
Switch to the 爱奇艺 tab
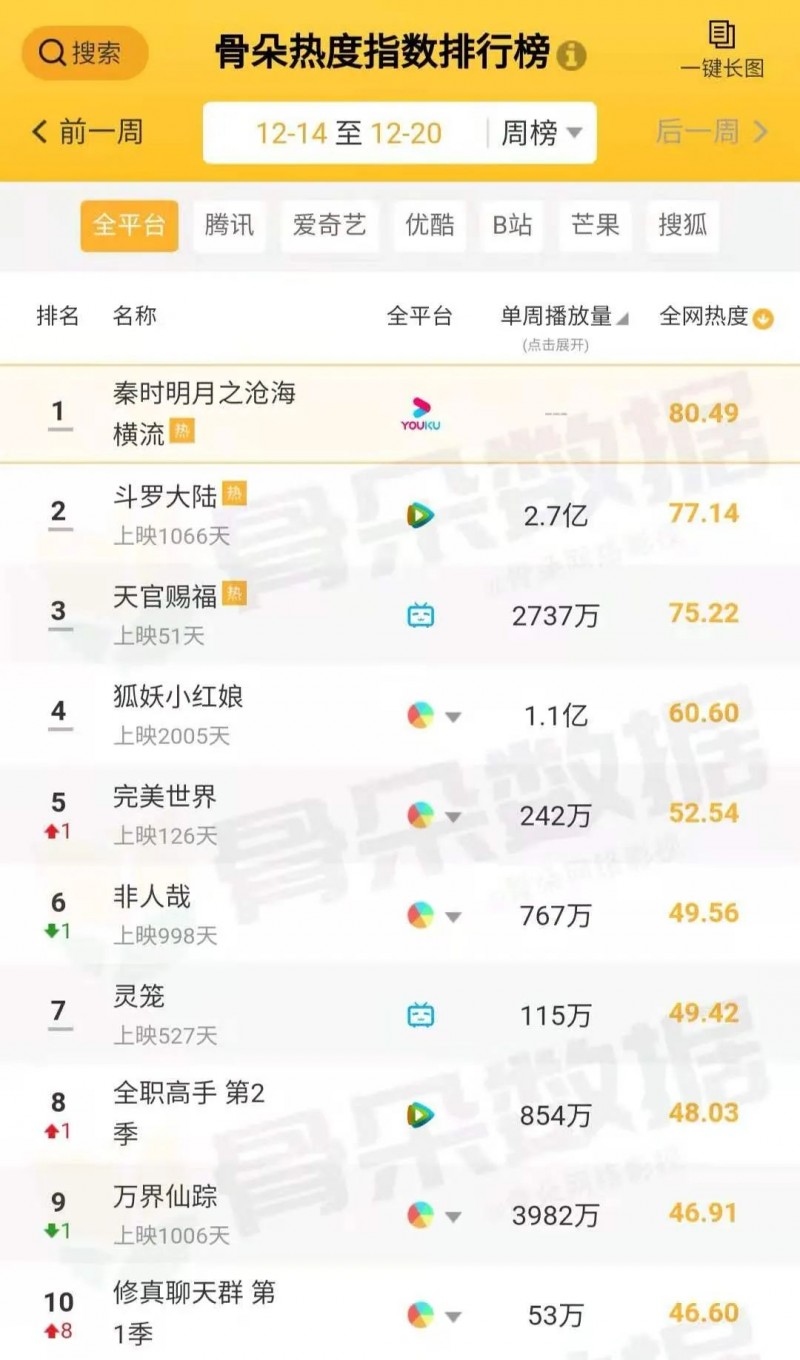[x=329, y=225]
